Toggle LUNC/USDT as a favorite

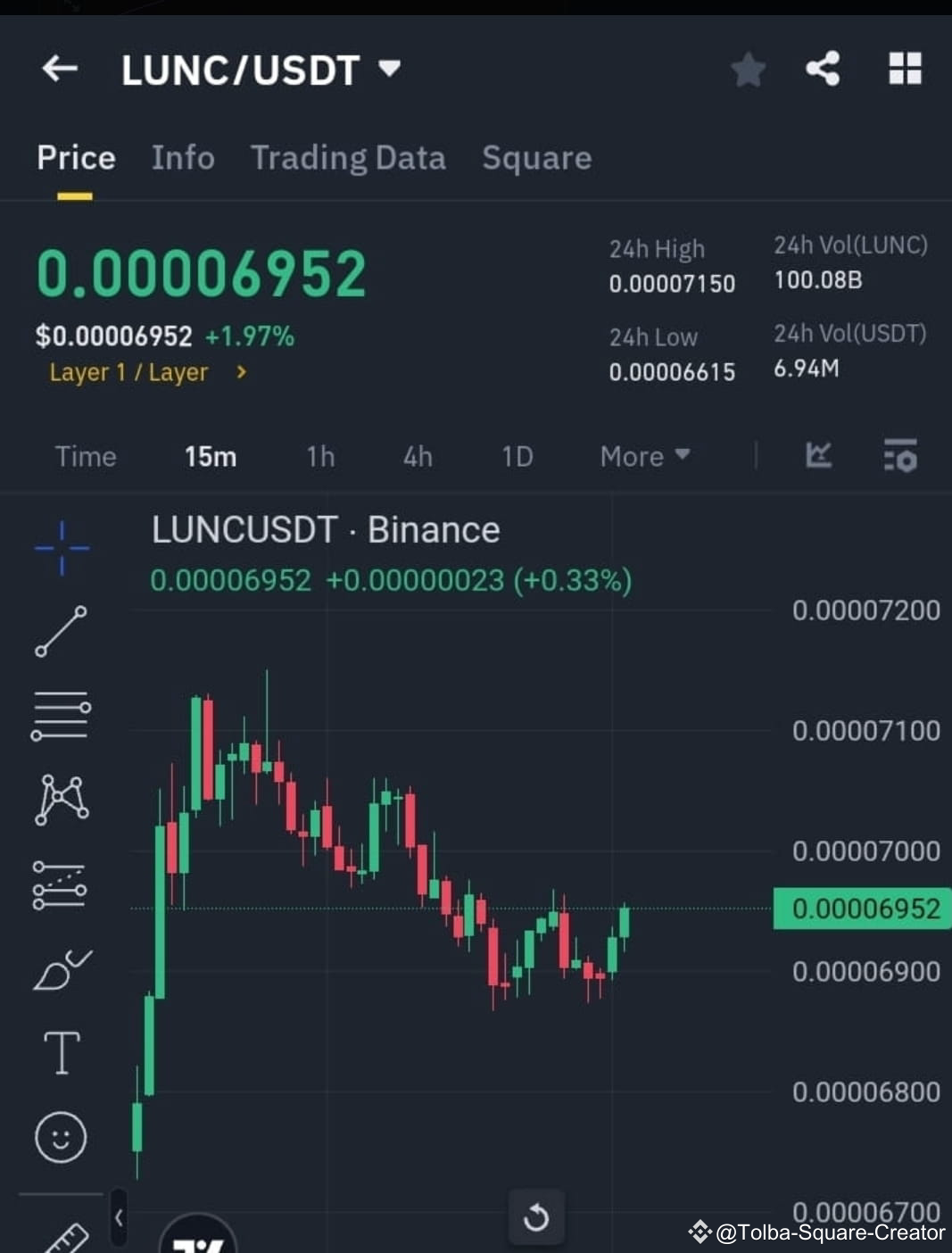coord(748,69)
